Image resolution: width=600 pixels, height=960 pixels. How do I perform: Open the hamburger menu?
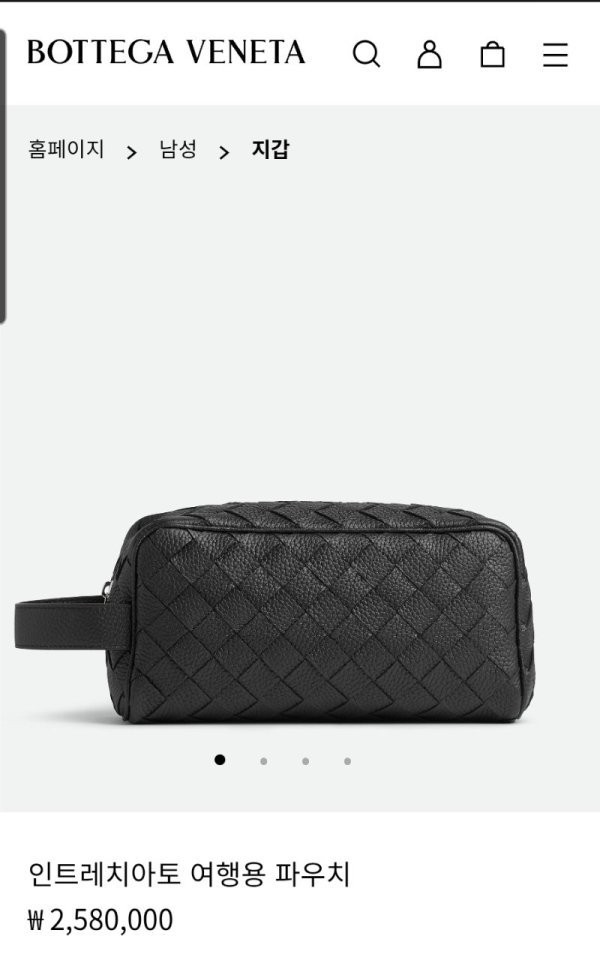click(x=555, y=54)
